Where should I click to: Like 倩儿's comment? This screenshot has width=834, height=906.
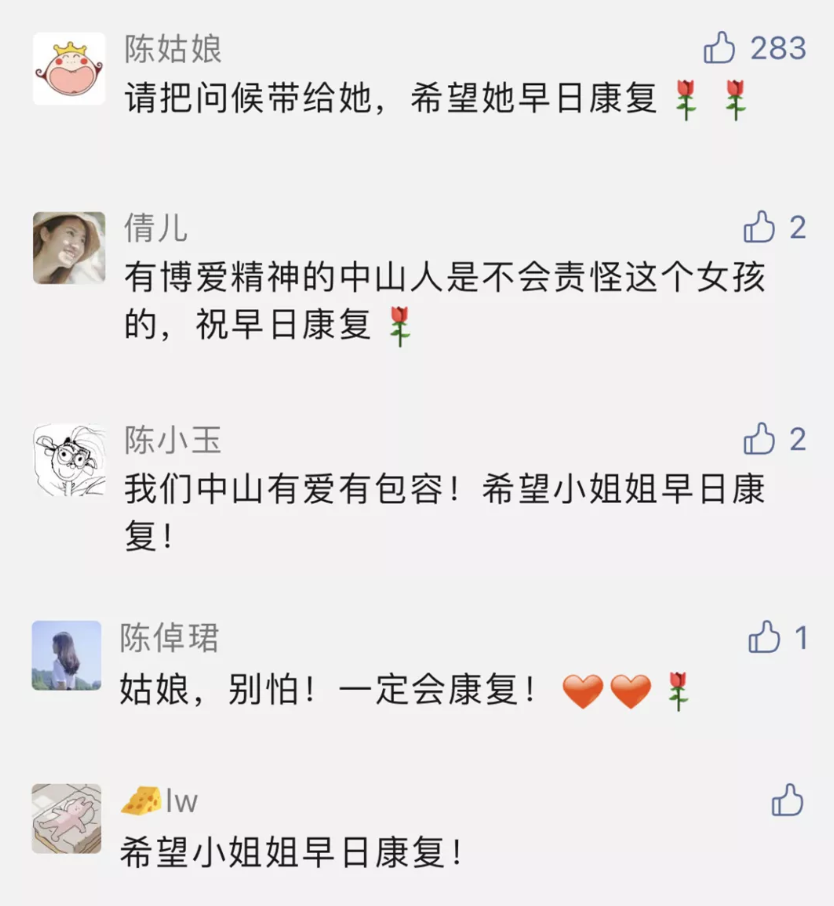pyautogui.click(x=760, y=227)
